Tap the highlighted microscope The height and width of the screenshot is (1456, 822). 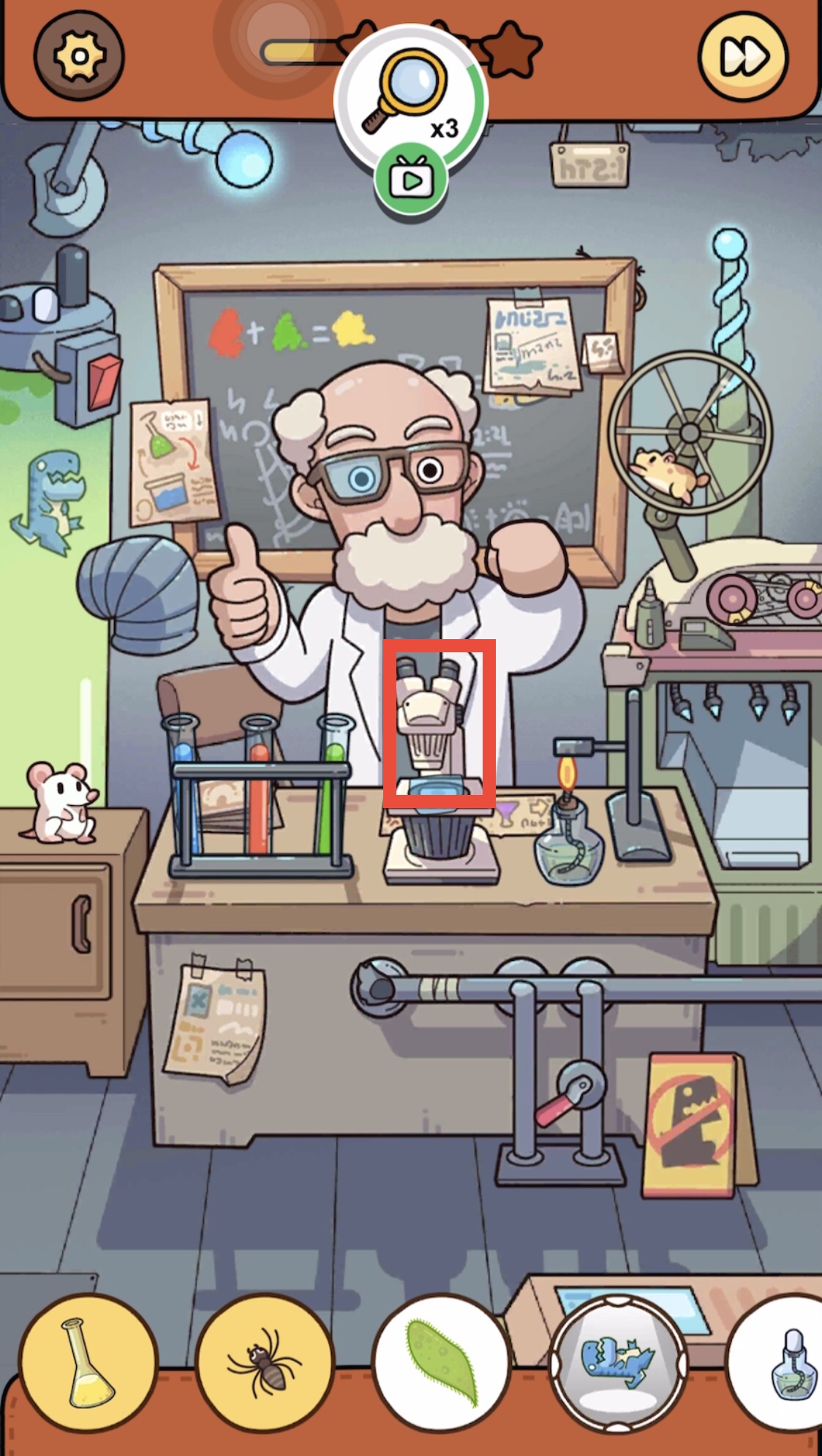(x=440, y=724)
